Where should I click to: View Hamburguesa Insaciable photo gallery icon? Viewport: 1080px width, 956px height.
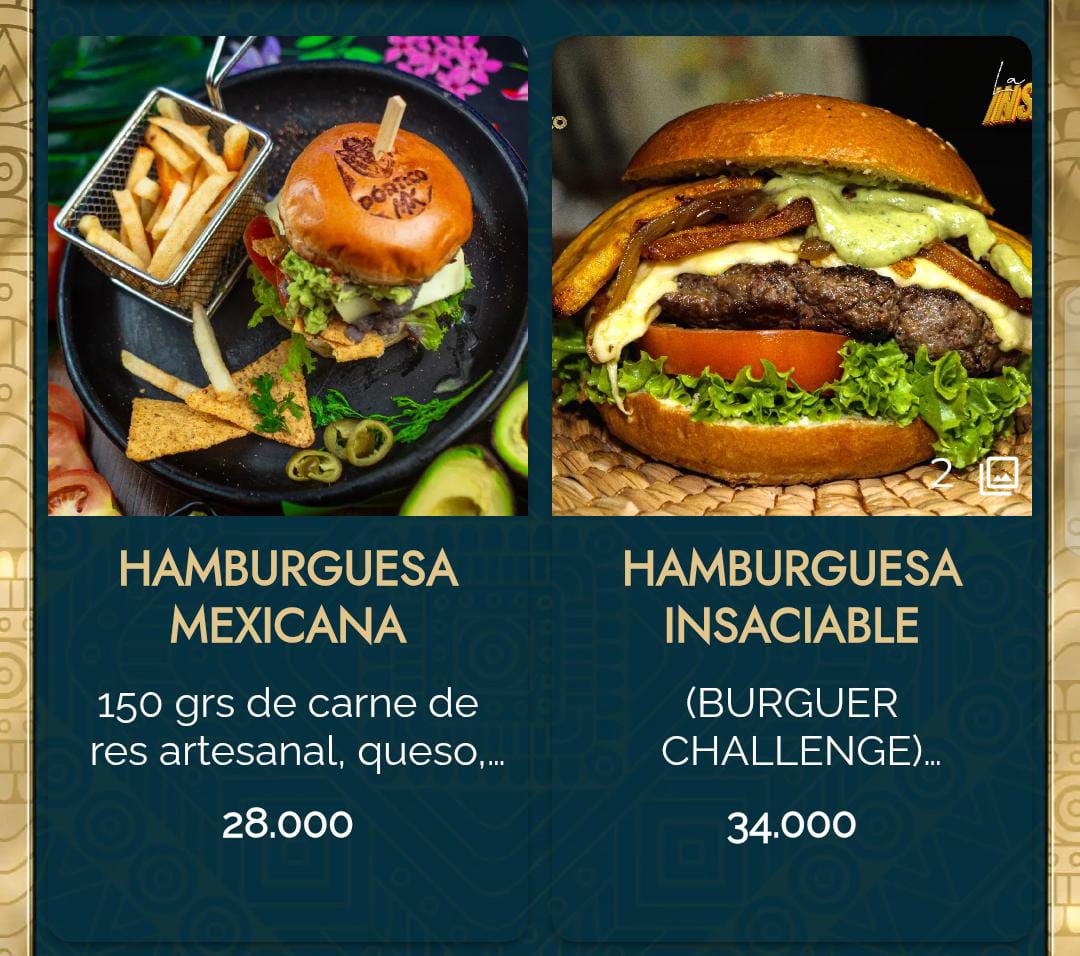click(998, 476)
